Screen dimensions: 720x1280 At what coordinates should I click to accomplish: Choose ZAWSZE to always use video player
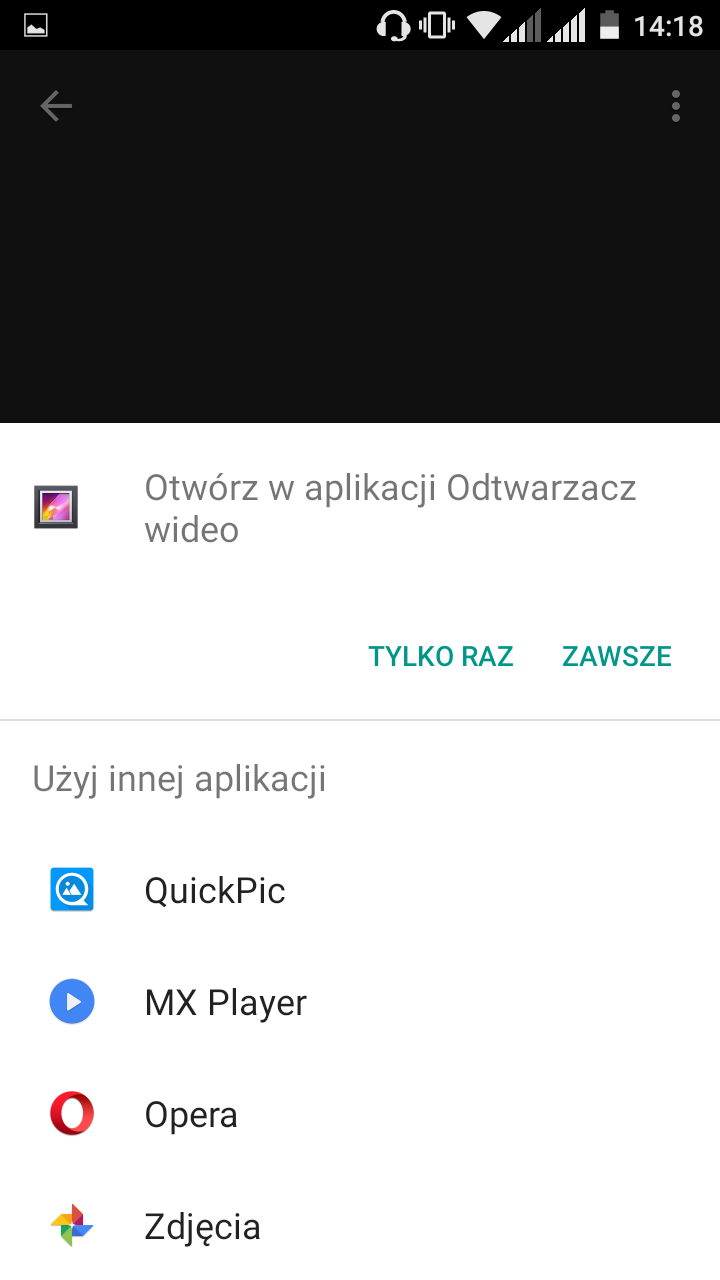click(x=616, y=656)
